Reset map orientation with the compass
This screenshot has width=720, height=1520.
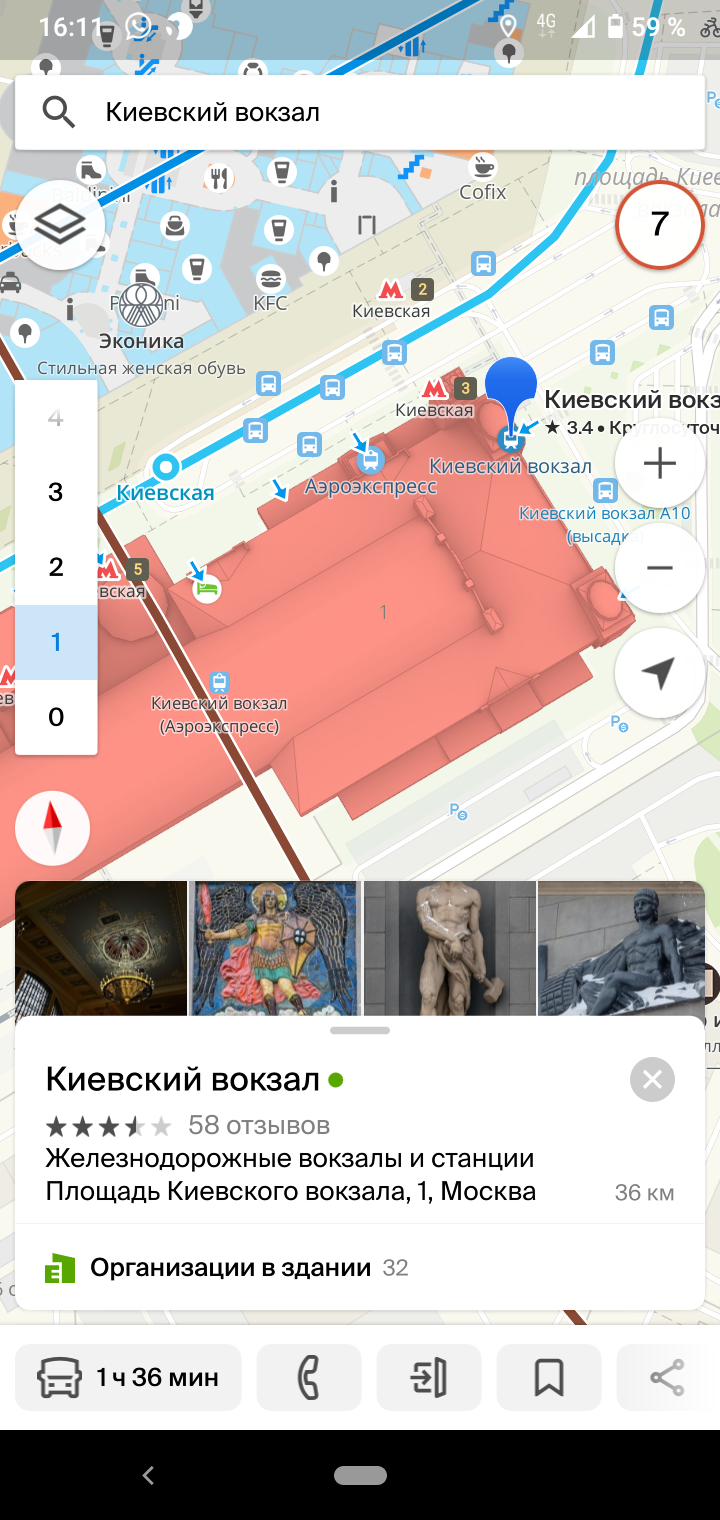(x=53, y=828)
